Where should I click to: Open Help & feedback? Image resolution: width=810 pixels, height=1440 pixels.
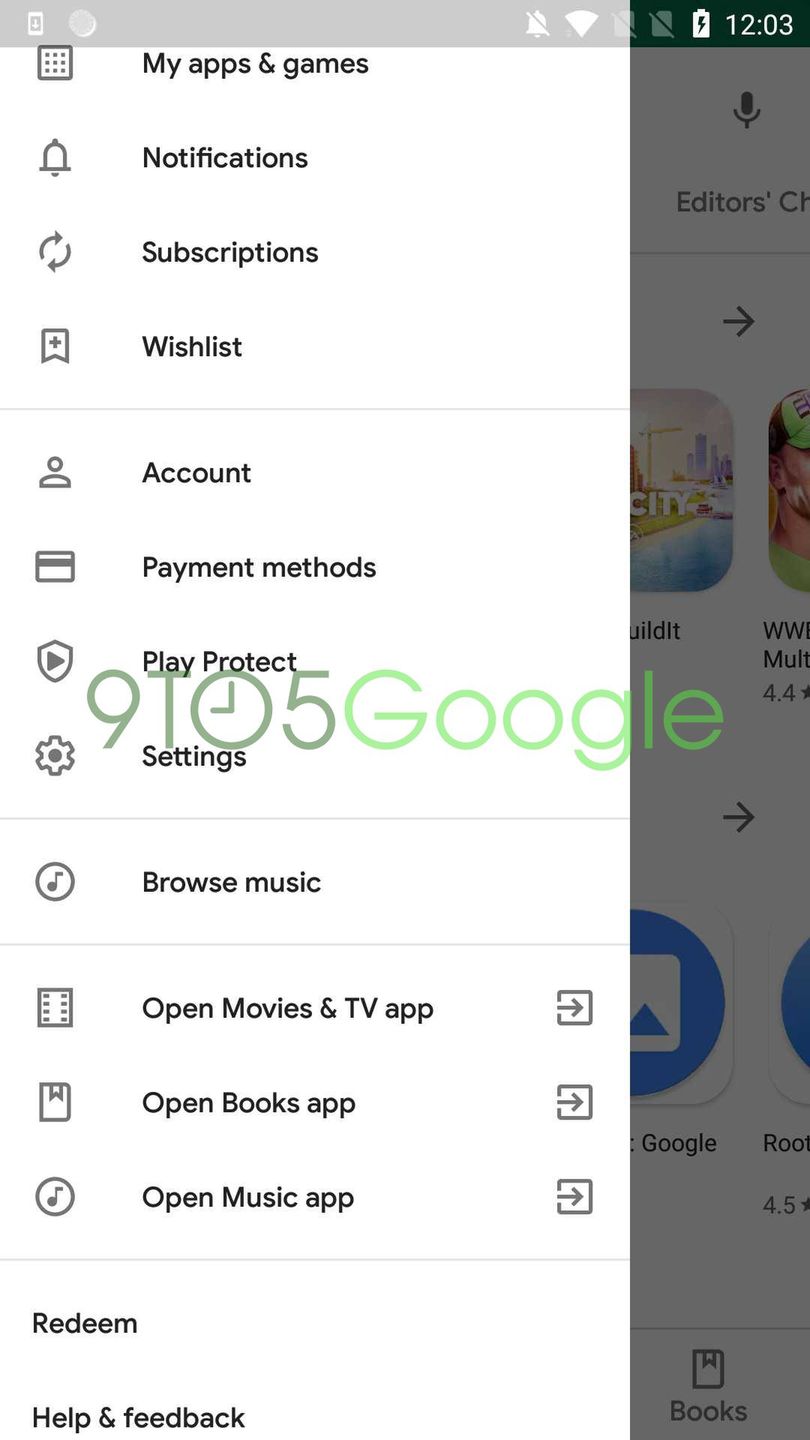(x=138, y=1417)
